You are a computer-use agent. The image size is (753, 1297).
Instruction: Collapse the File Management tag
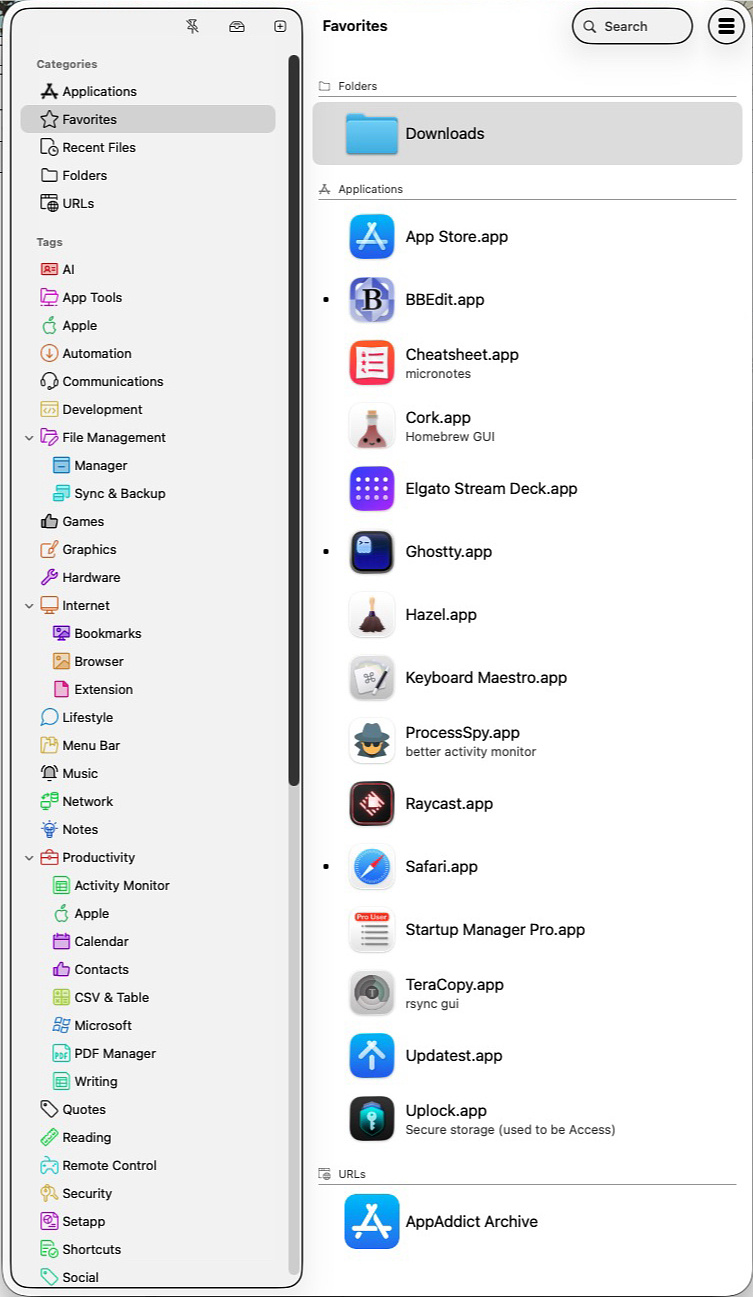[29, 437]
